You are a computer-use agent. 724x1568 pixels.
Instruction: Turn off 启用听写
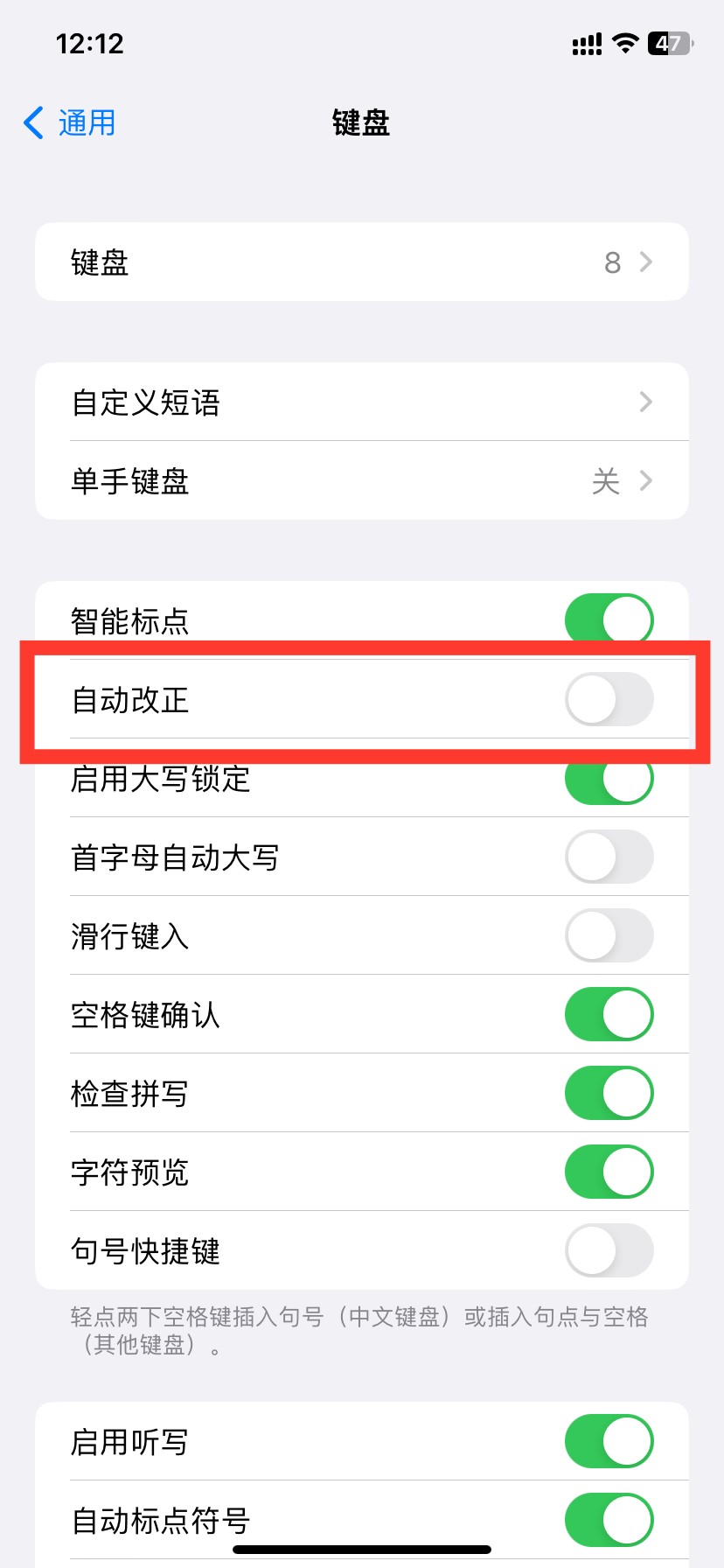(609, 1441)
